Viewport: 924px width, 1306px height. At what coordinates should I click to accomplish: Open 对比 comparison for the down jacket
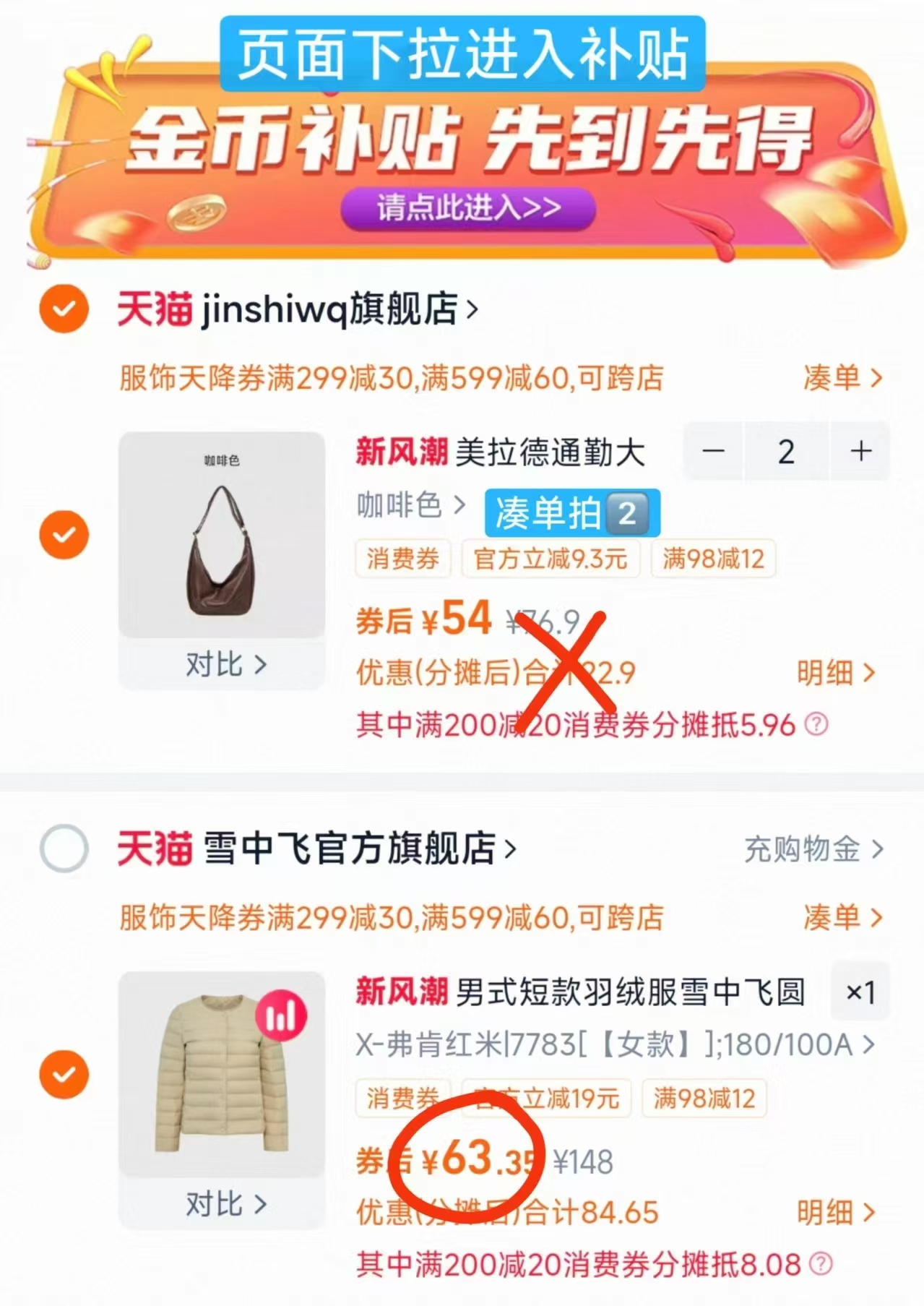coord(224,1203)
